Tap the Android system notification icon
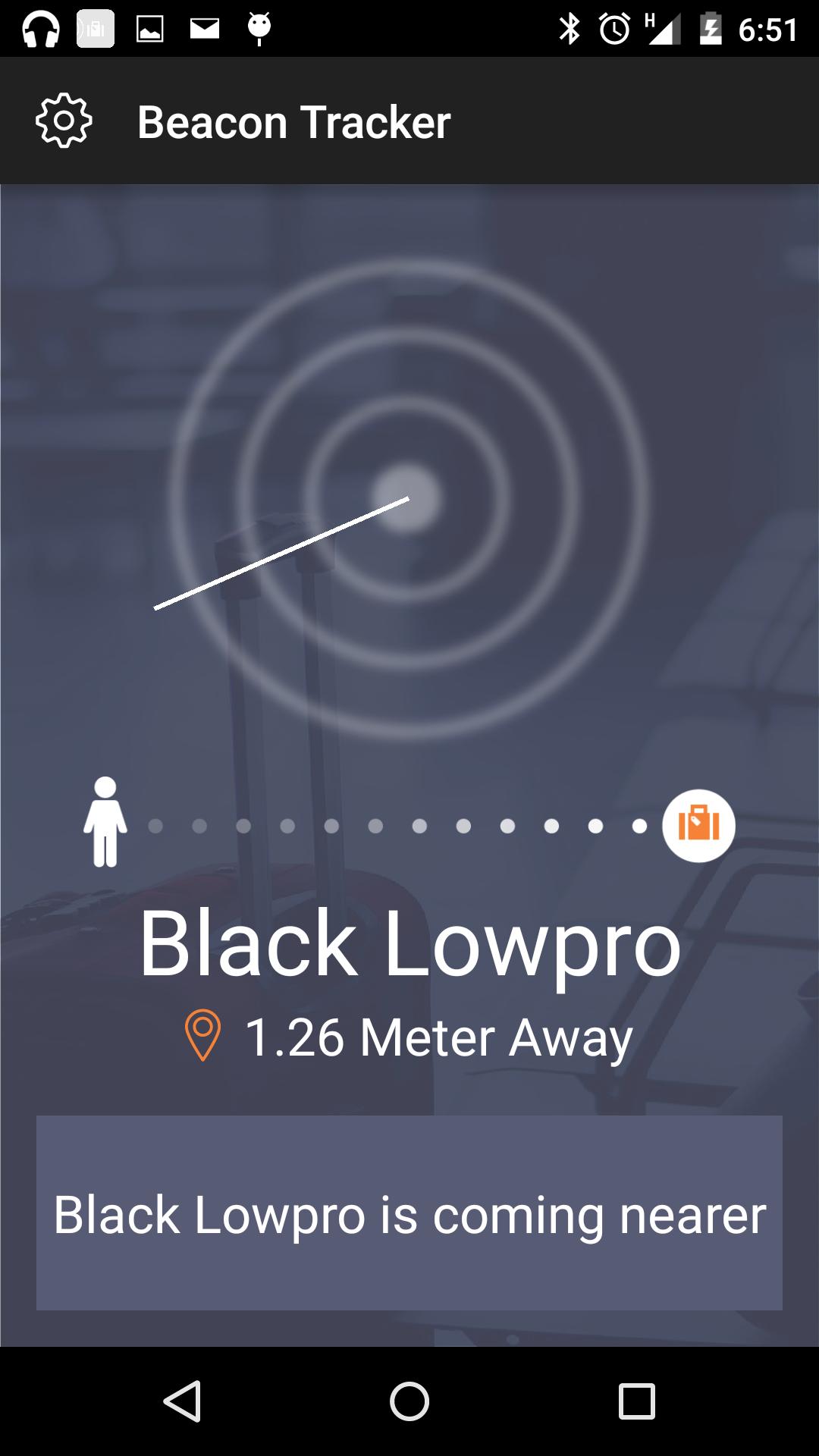819x1456 pixels. click(x=258, y=29)
